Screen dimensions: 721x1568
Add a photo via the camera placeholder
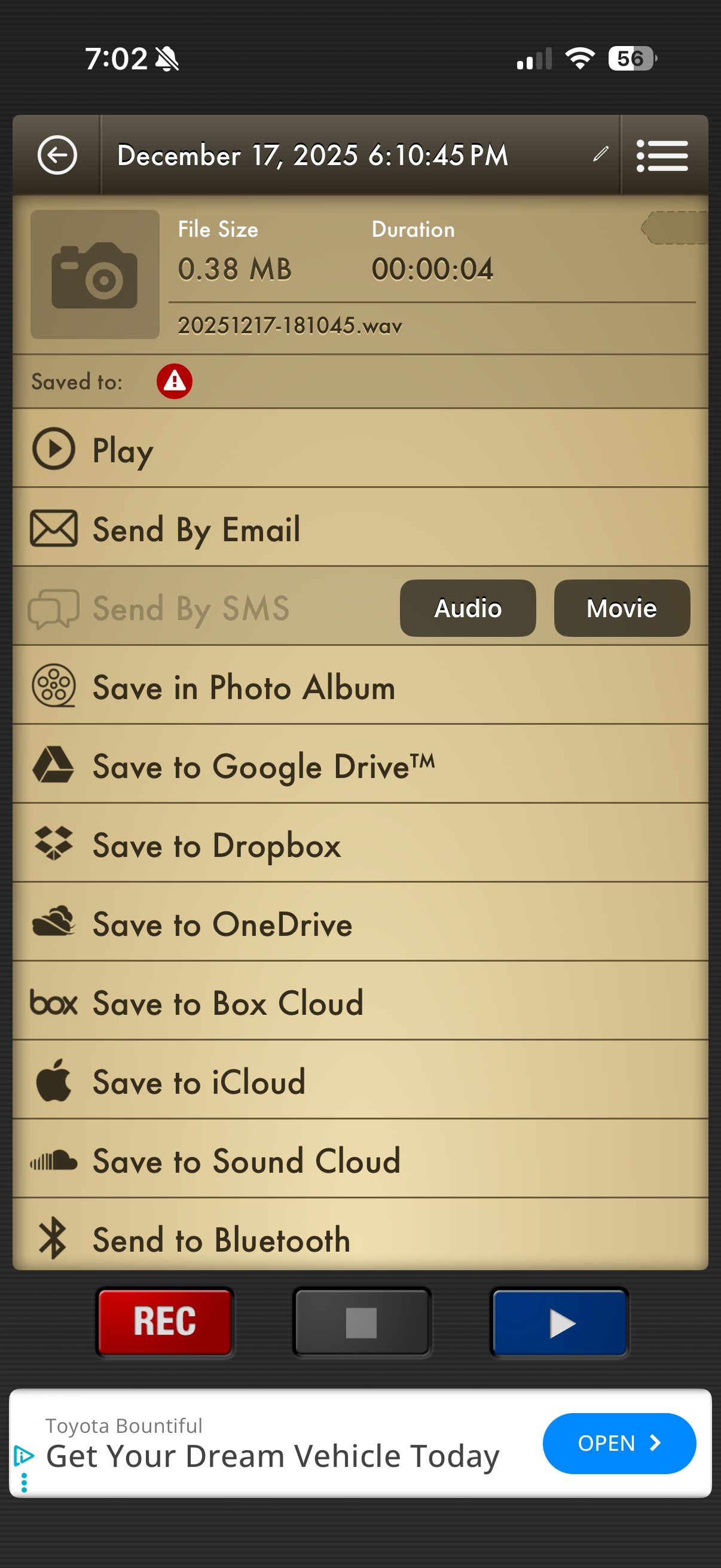coord(95,274)
